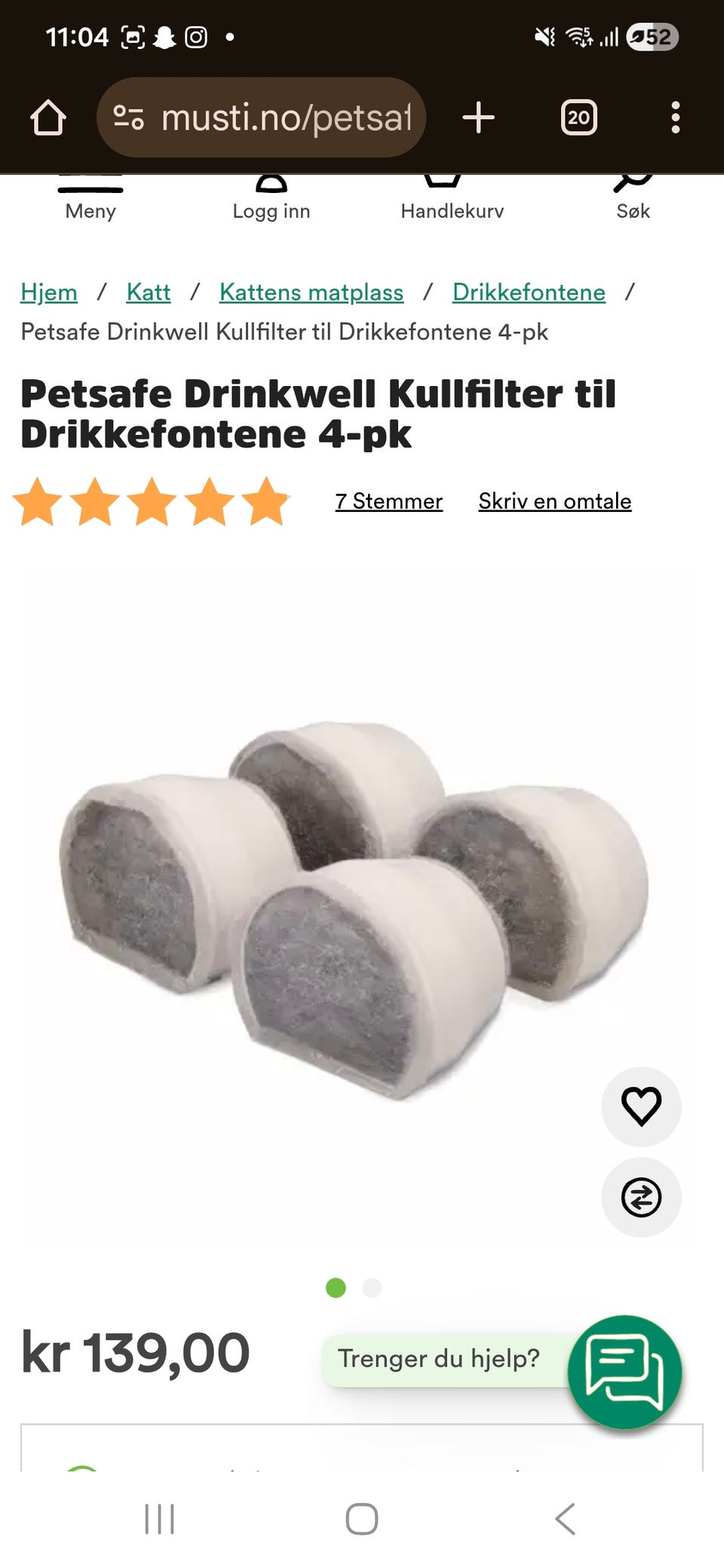View the Handlekurv shopping cart
This screenshot has width=724, height=1568.
tap(452, 201)
